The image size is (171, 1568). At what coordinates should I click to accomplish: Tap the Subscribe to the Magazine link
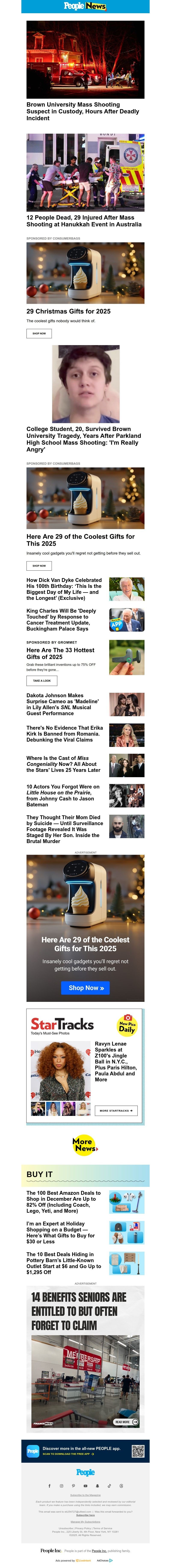[85, 1495]
